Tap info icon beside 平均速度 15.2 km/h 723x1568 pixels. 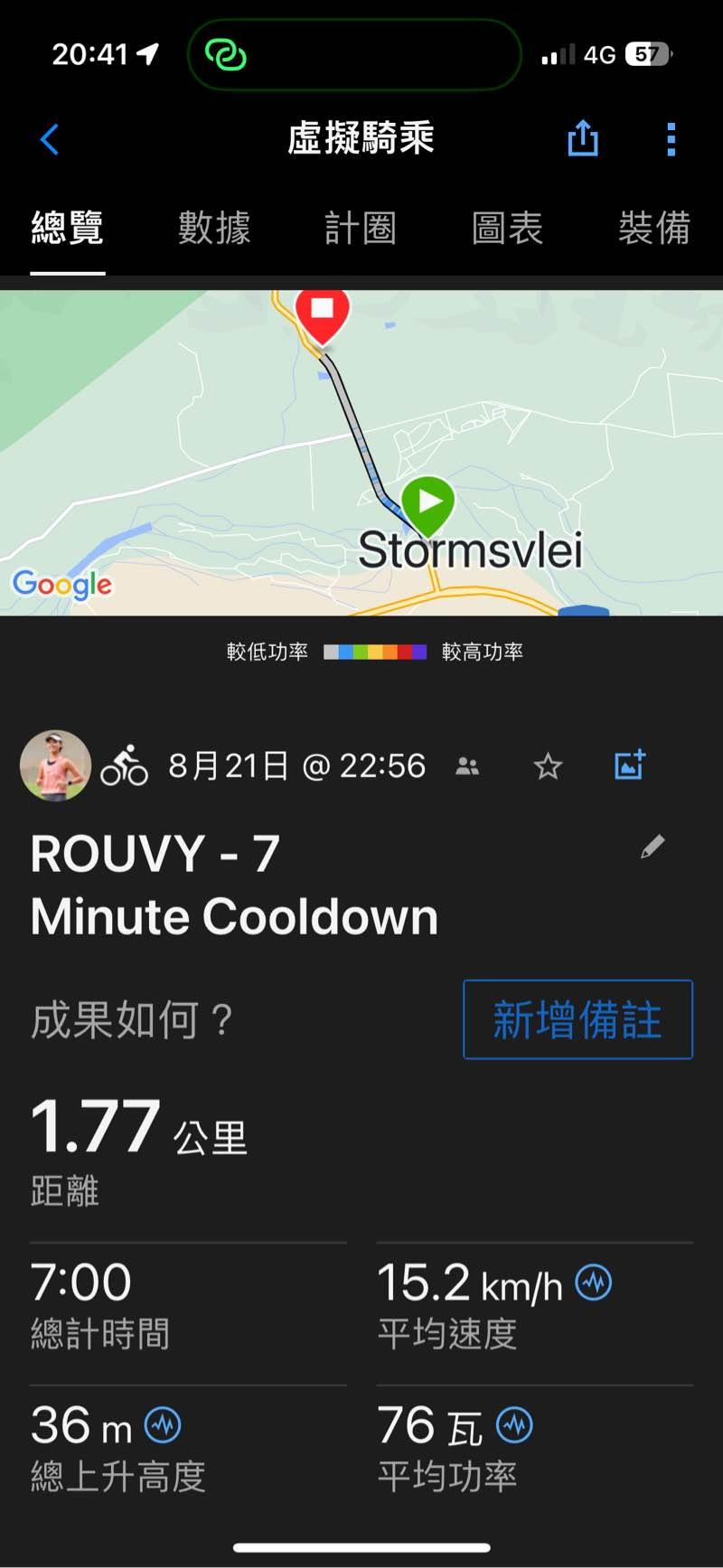[x=594, y=1282]
